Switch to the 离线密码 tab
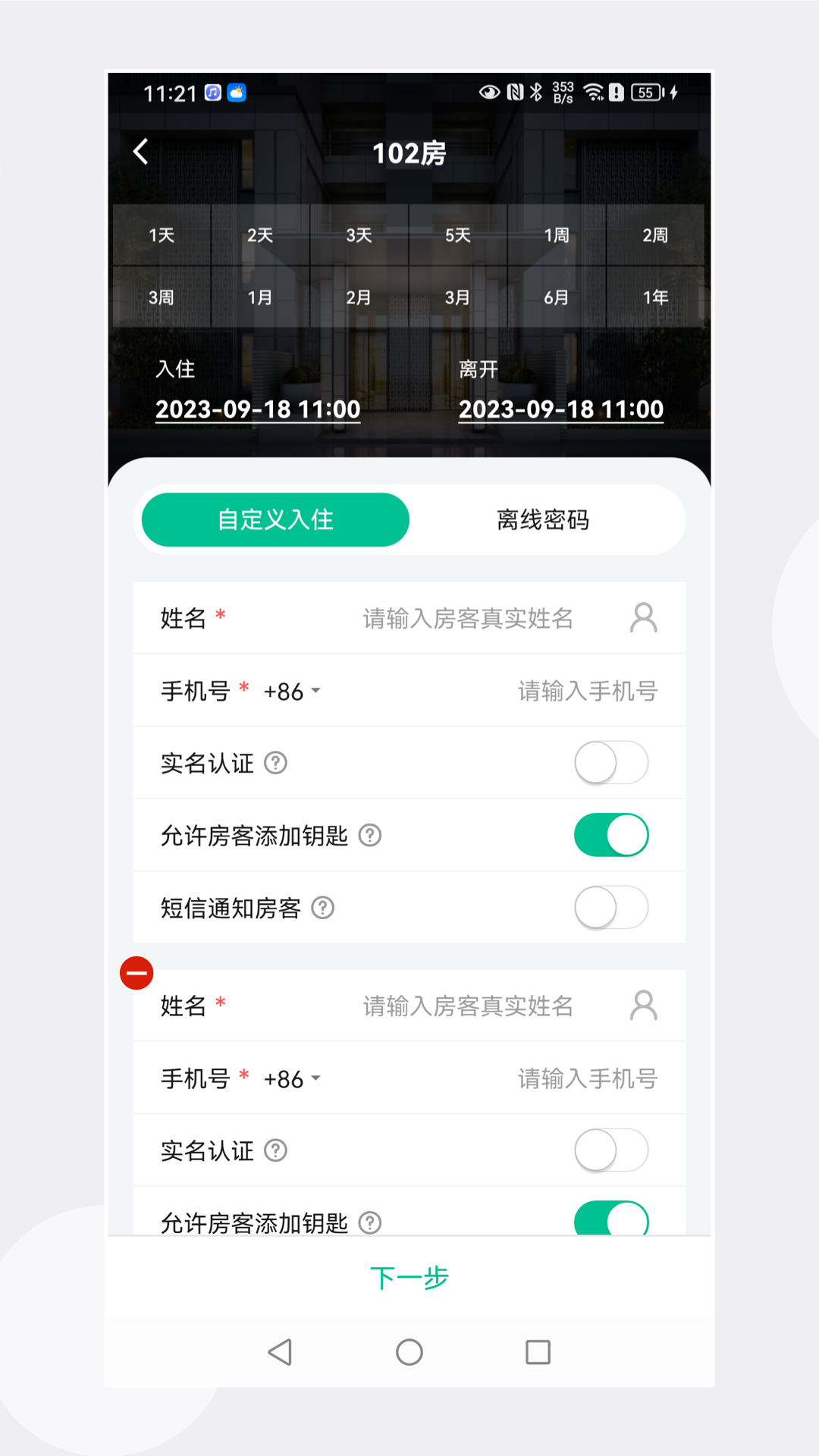Image resolution: width=819 pixels, height=1456 pixels. click(543, 520)
